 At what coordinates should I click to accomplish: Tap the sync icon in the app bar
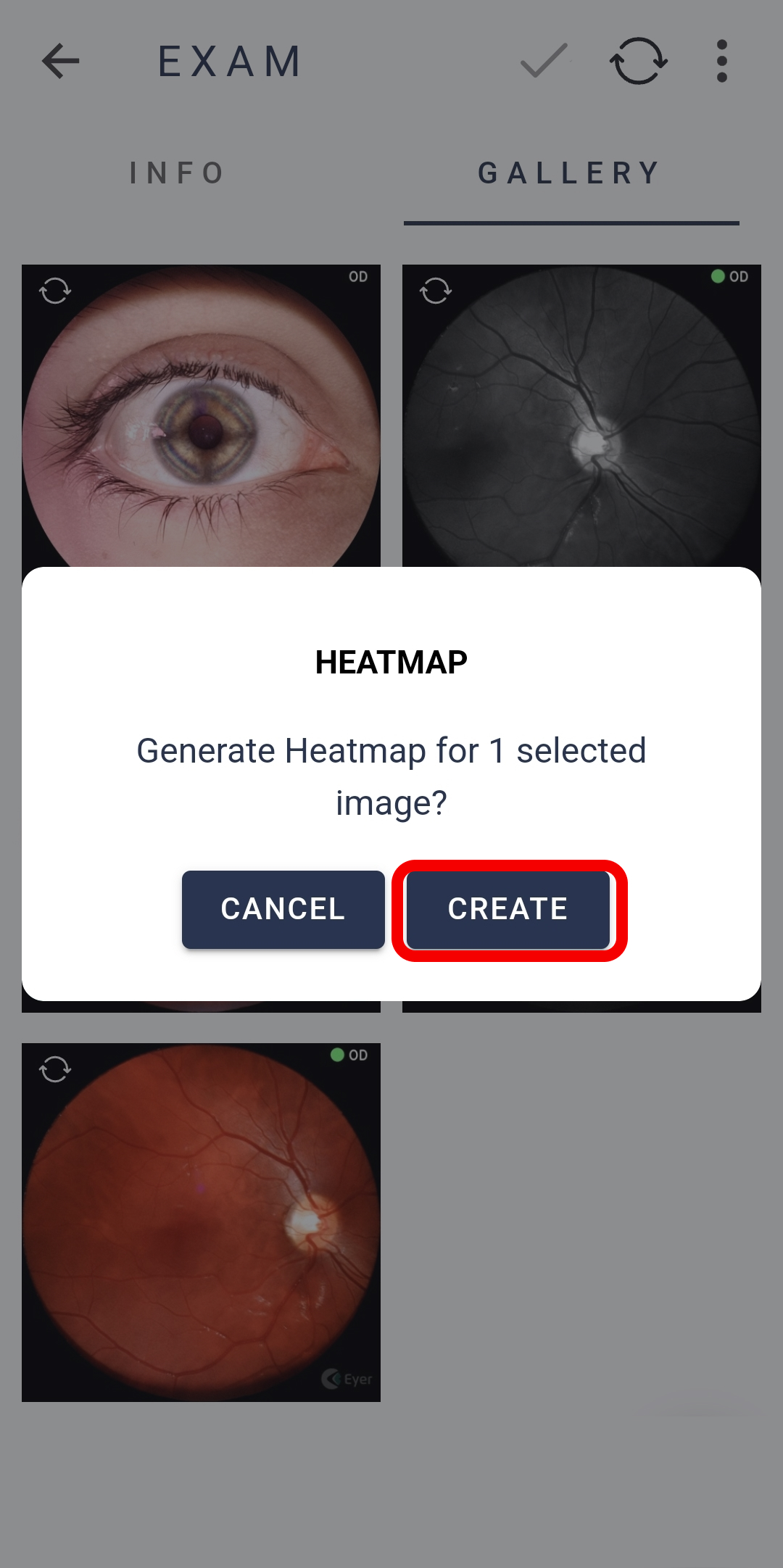click(638, 61)
